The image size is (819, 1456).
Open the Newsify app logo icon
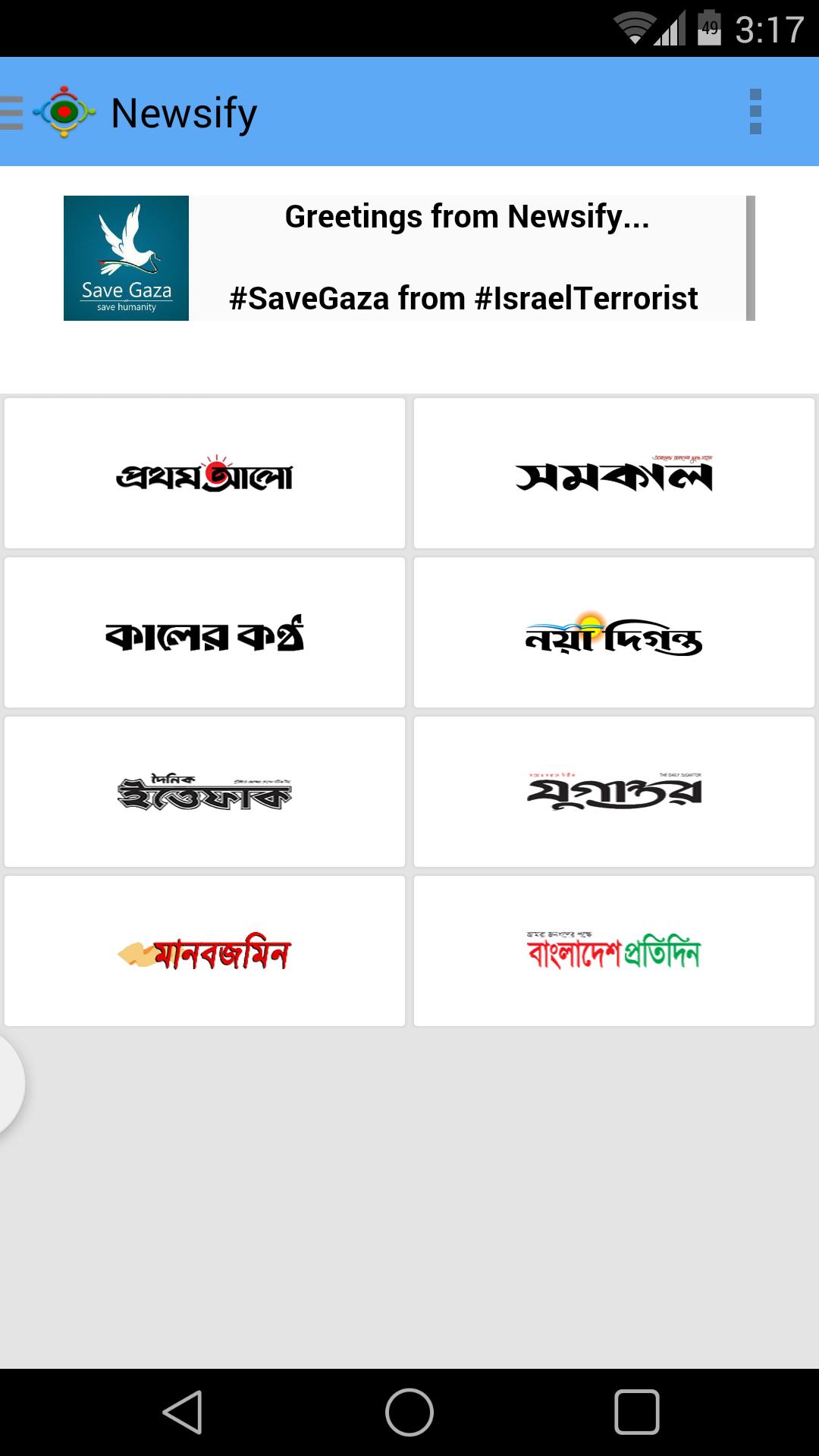click(64, 111)
